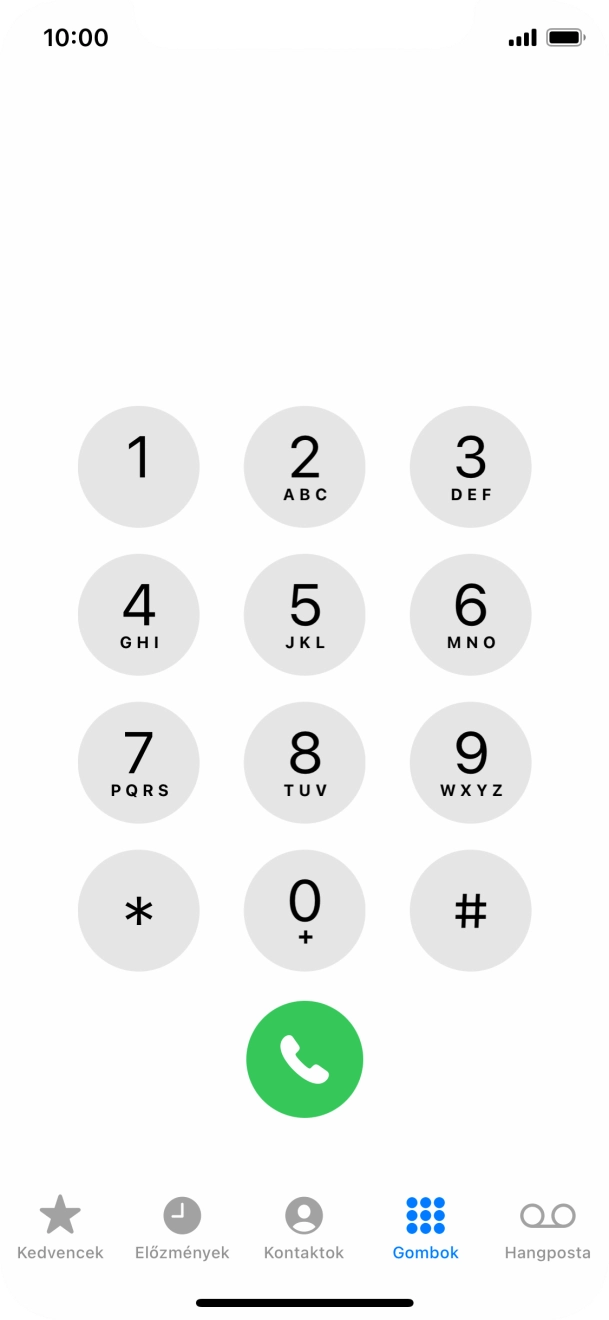This screenshot has width=609, height=1320.
Task: Dial the digit 5
Action: pyautogui.click(x=305, y=615)
